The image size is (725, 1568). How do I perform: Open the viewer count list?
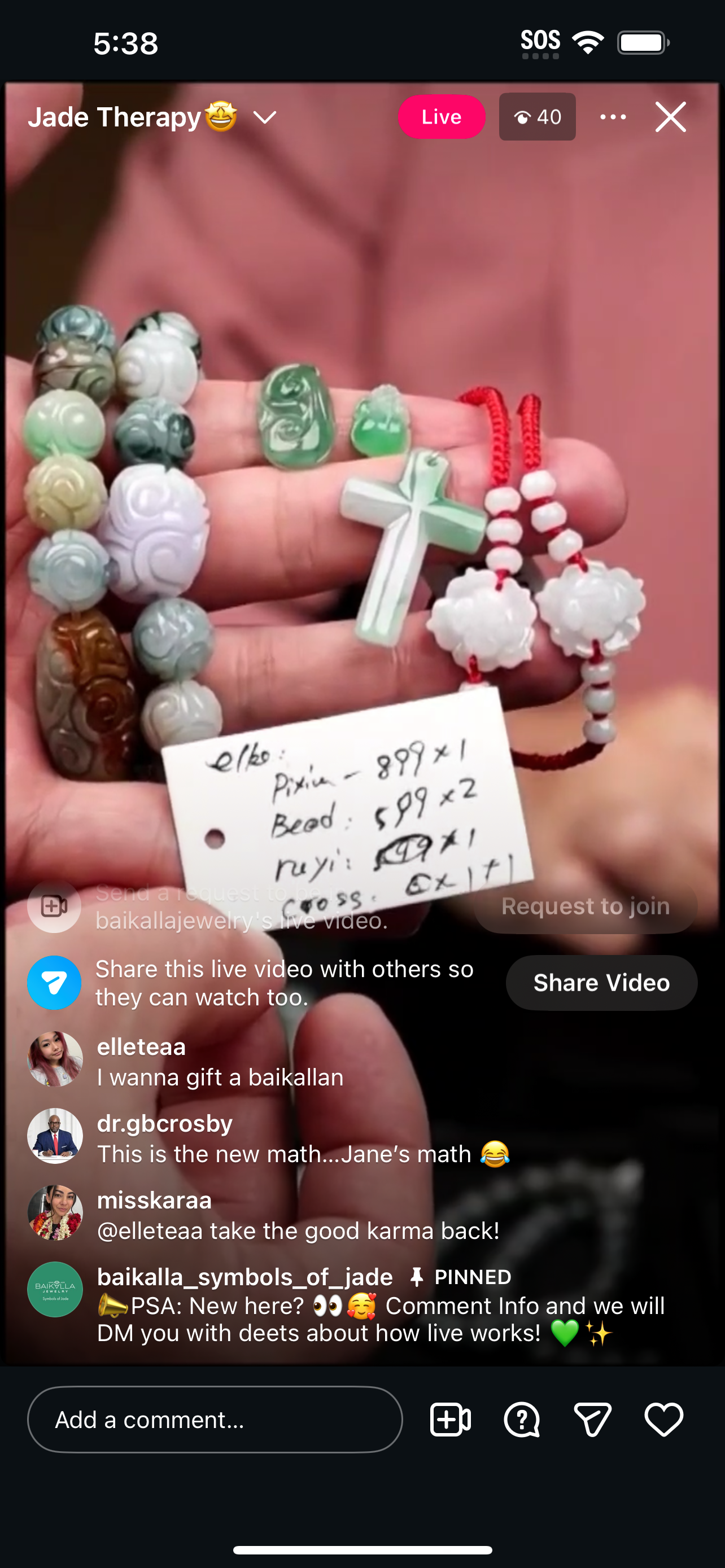(537, 117)
